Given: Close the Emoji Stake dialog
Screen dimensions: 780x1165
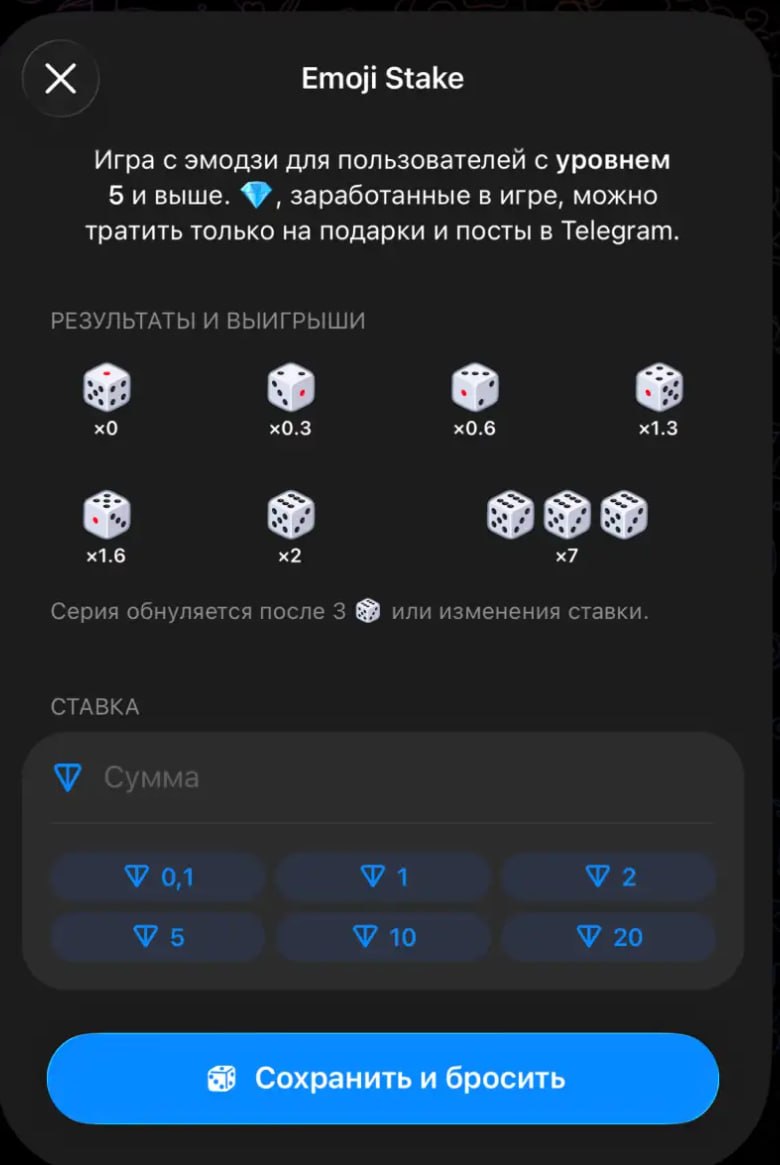Looking at the screenshot, I should 60,78.
